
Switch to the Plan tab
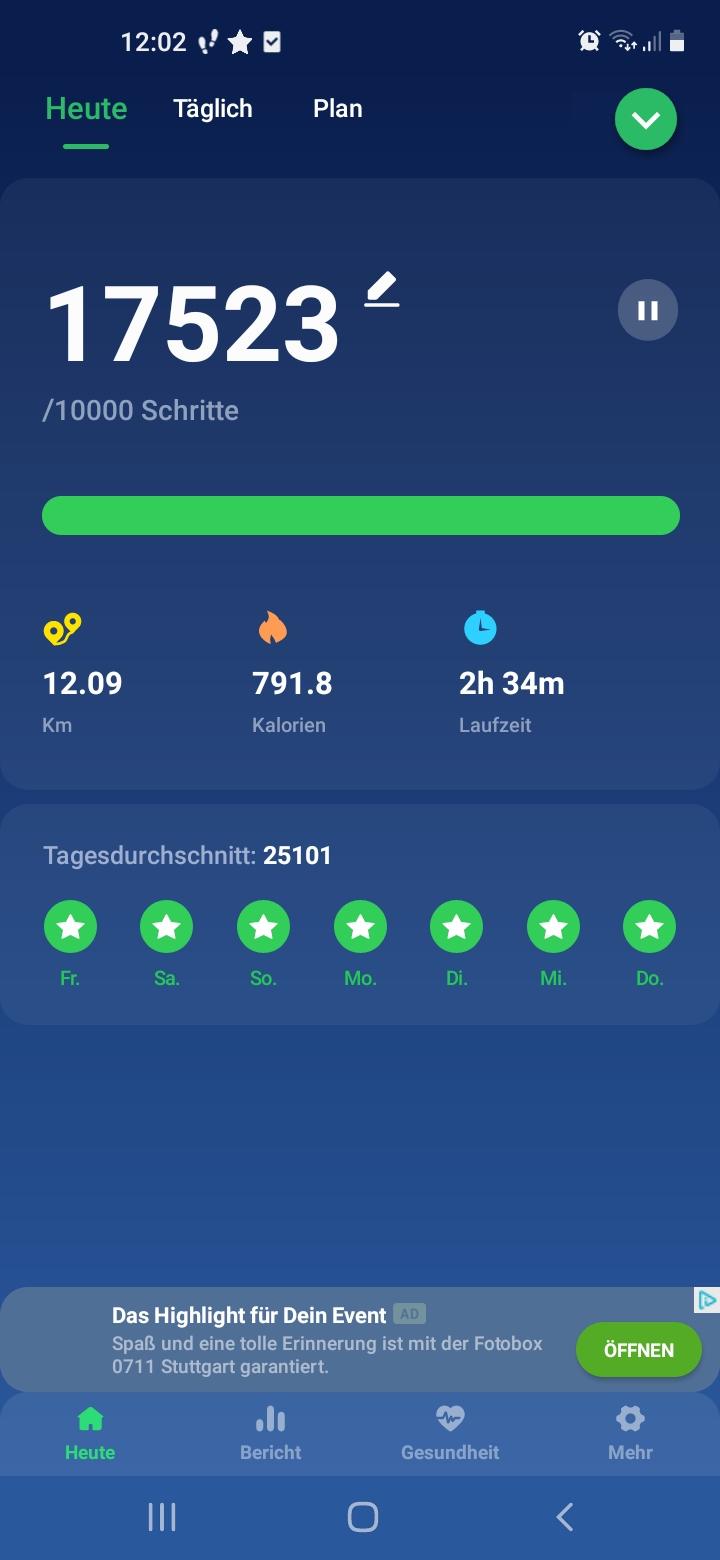338,108
